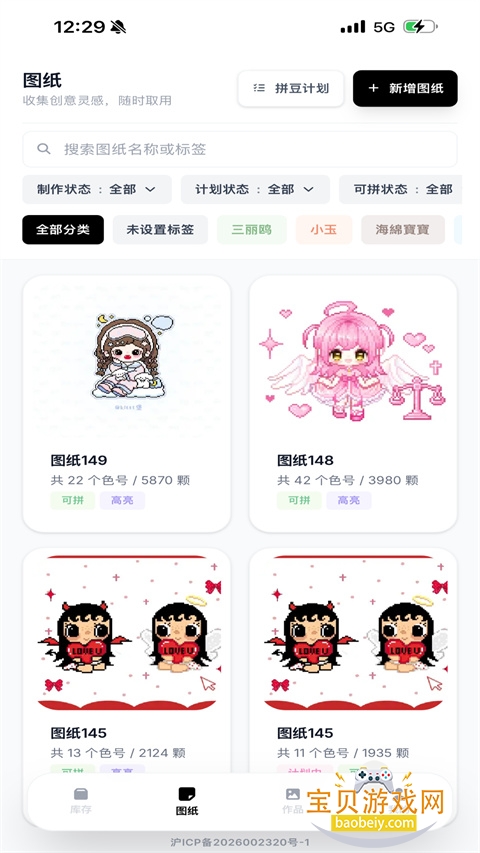Switch to the 作品 tab
Viewport: 480px width, 853px height.
coord(293,801)
